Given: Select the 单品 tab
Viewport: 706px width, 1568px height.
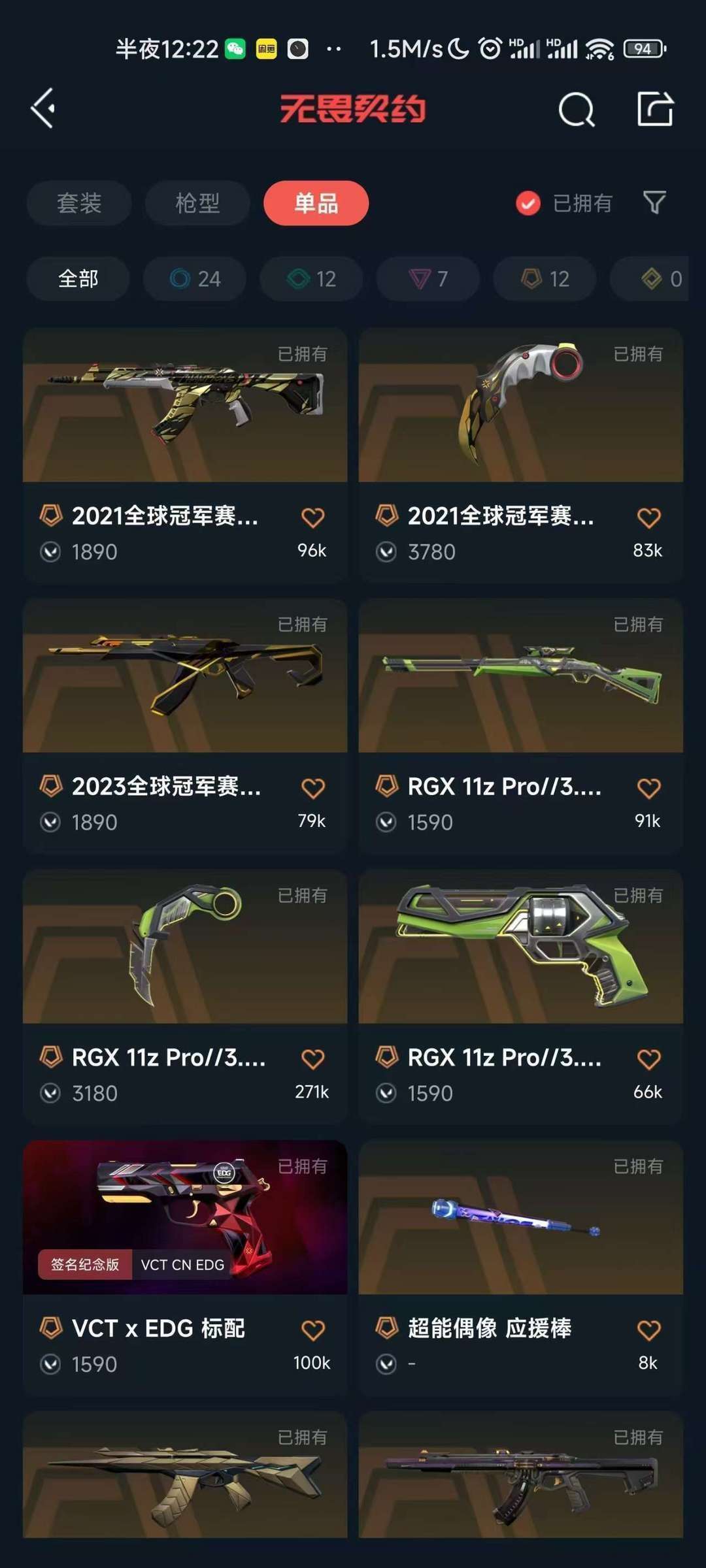Looking at the screenshot, I should (314, 203).
